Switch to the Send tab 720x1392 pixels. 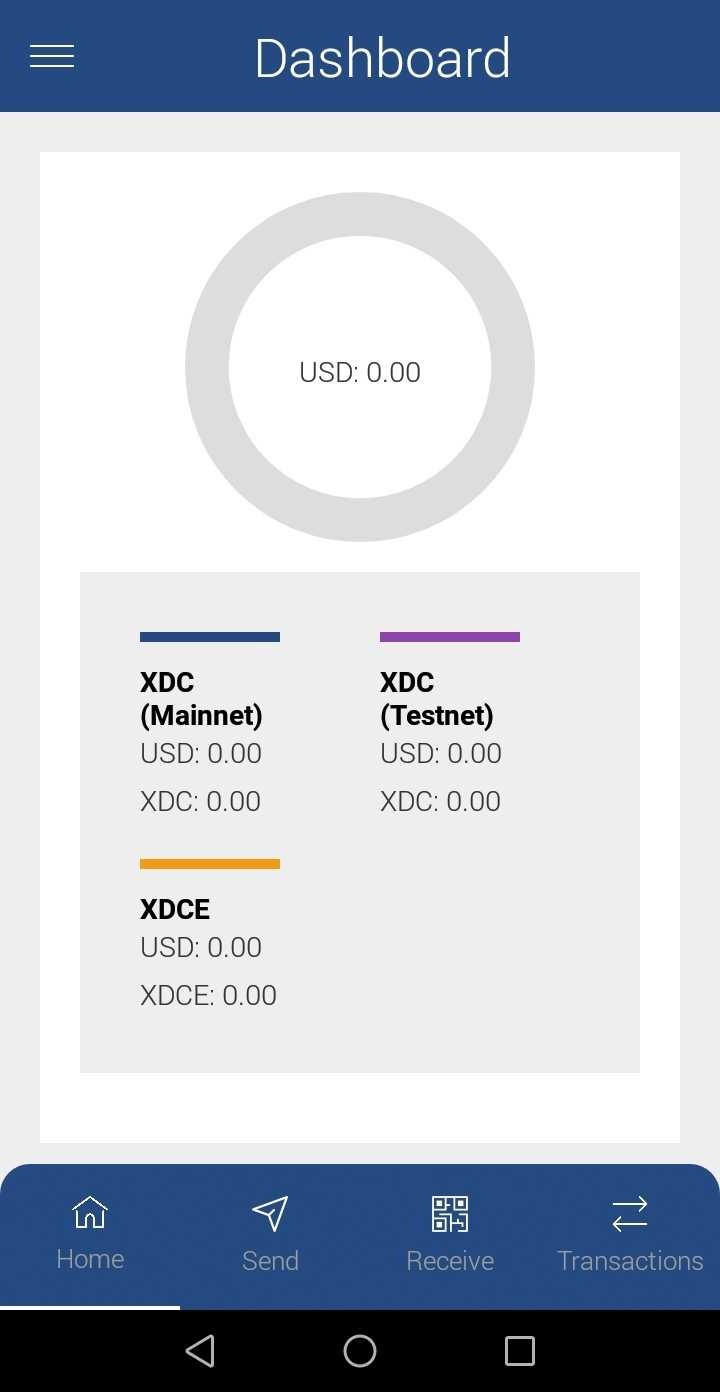coord(269,1235)
